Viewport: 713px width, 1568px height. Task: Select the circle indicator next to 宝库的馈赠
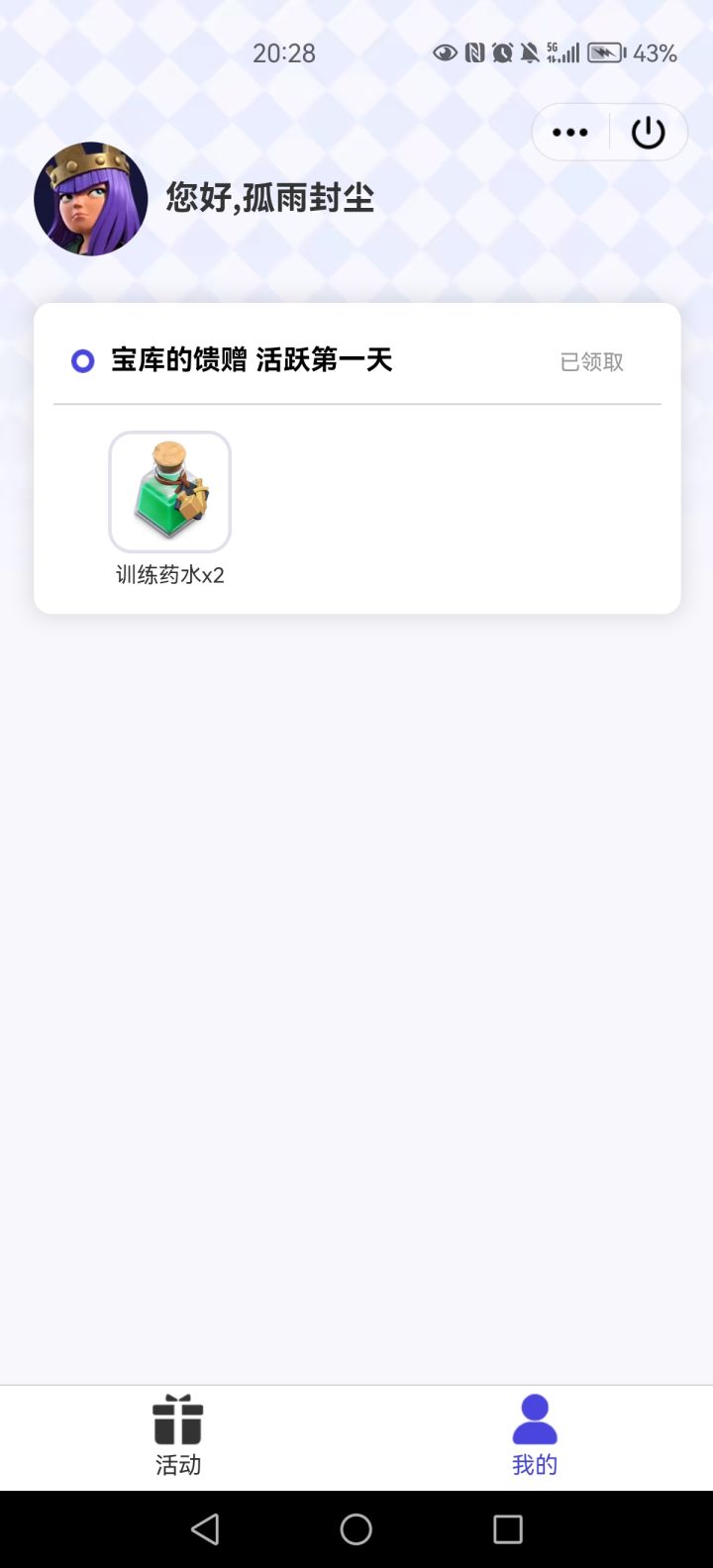coord(82,361)
